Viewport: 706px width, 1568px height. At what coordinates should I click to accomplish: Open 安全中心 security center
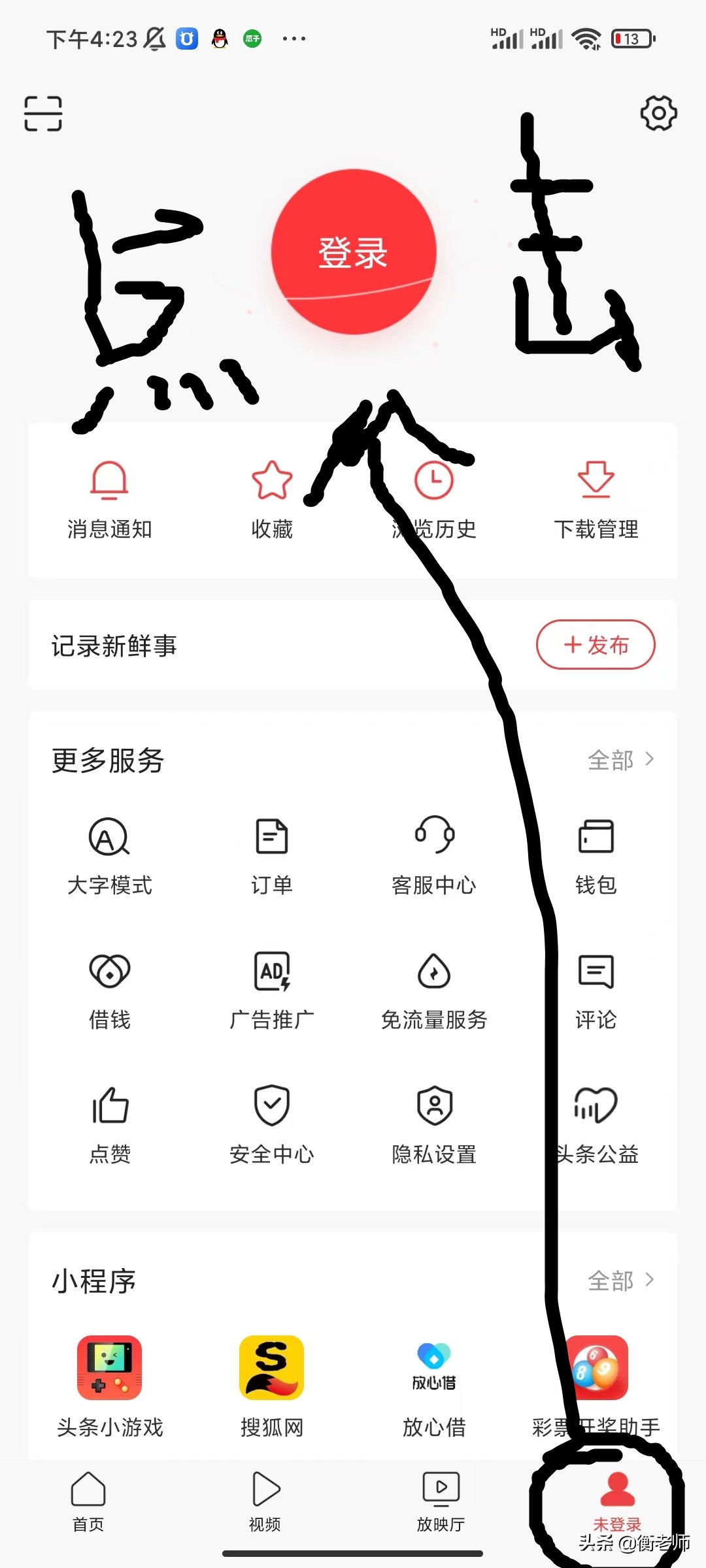271,1124
